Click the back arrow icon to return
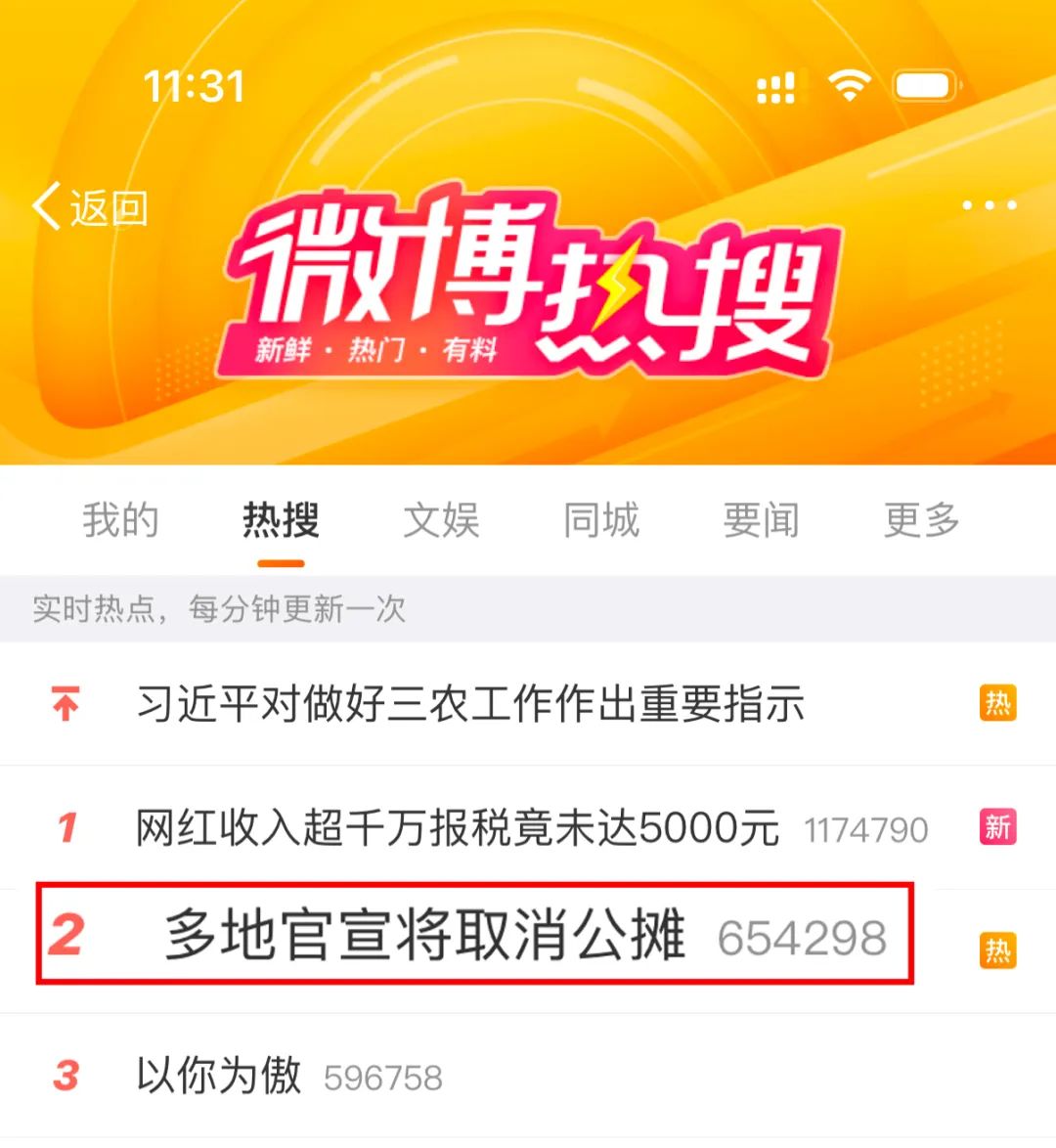 click(x=46, y=205)
